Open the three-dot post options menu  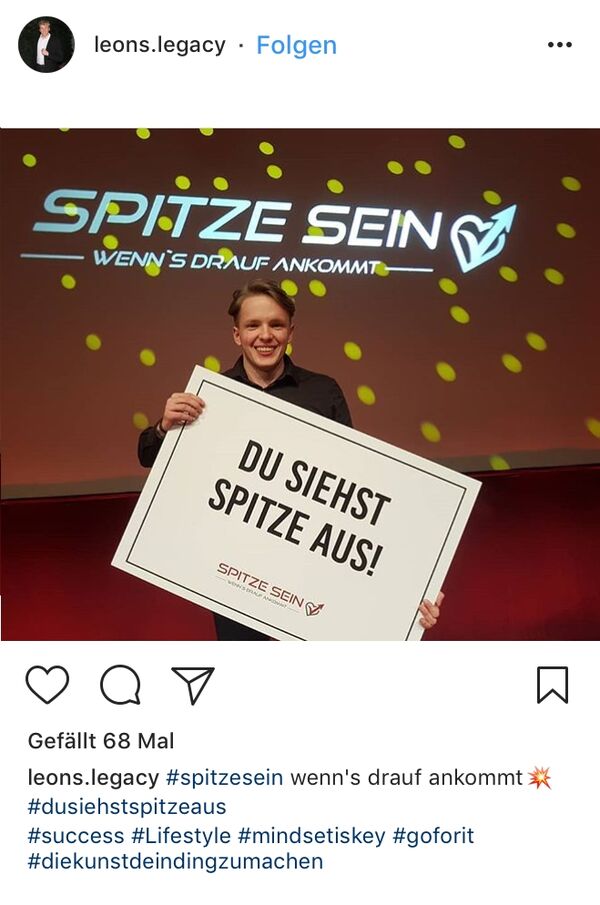click(x=559, y=45)
